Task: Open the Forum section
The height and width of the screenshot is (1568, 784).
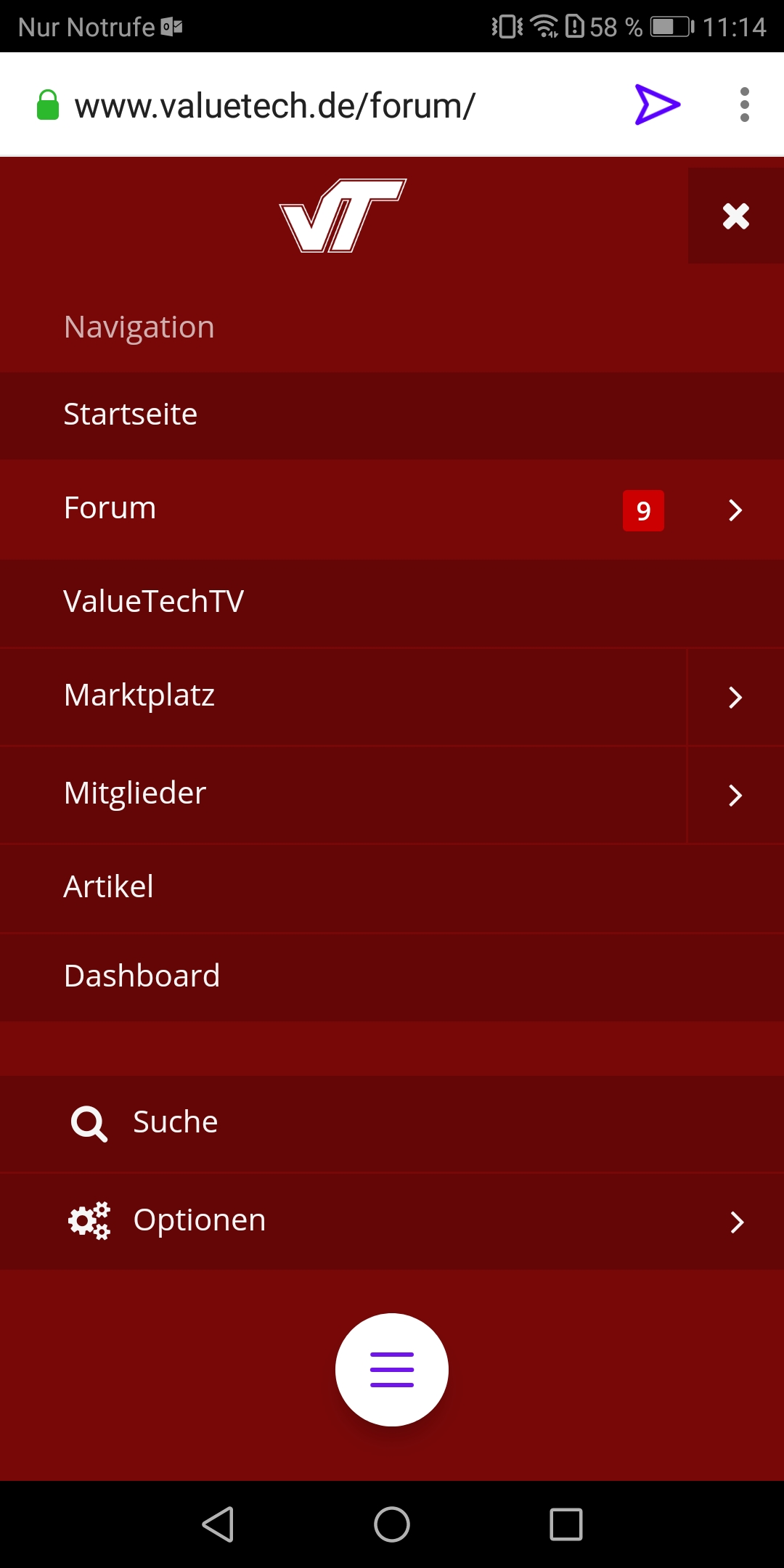Action: point(110,508)
